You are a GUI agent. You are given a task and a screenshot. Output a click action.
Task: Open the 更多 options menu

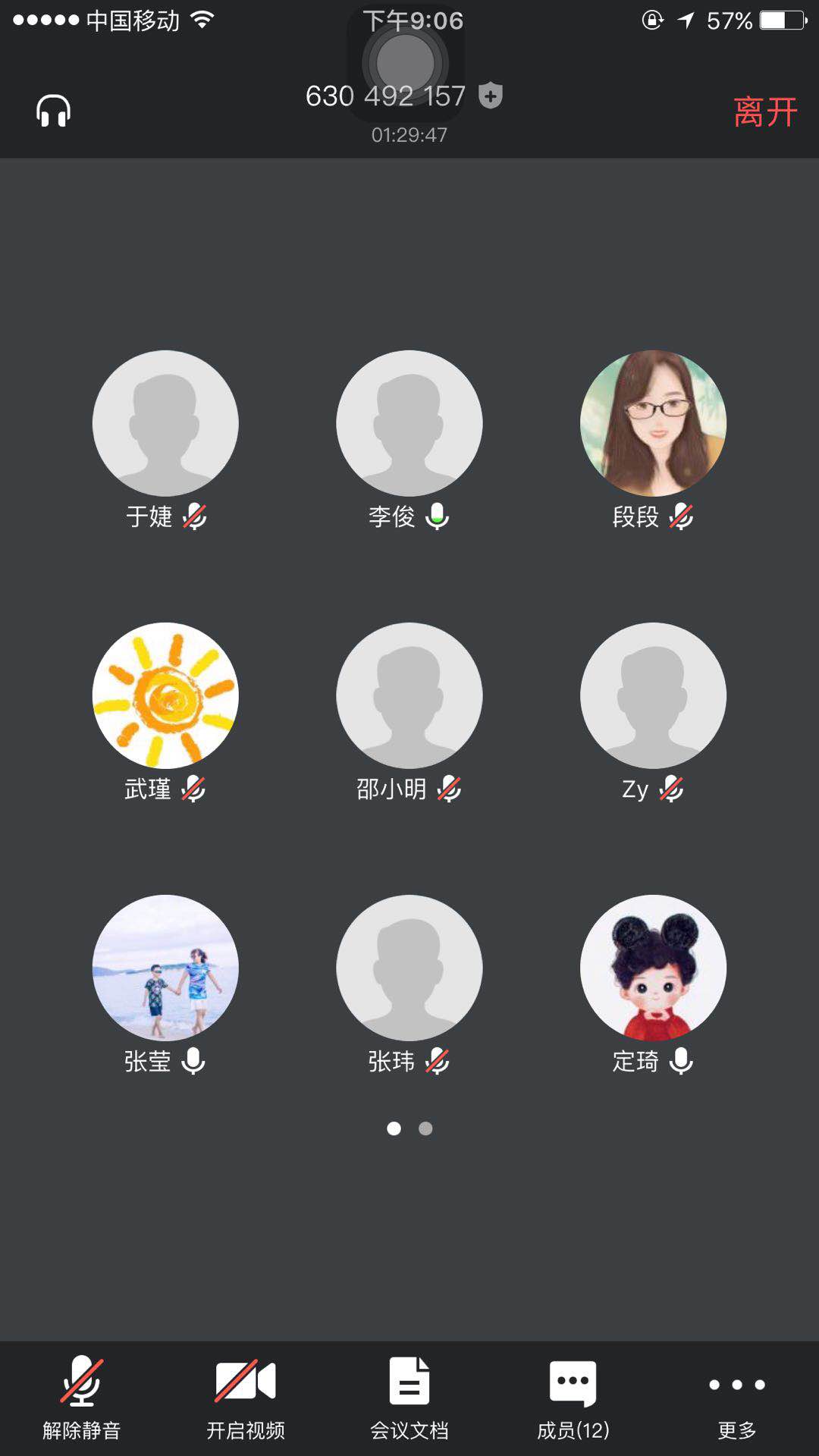(x=737, y=1398)
